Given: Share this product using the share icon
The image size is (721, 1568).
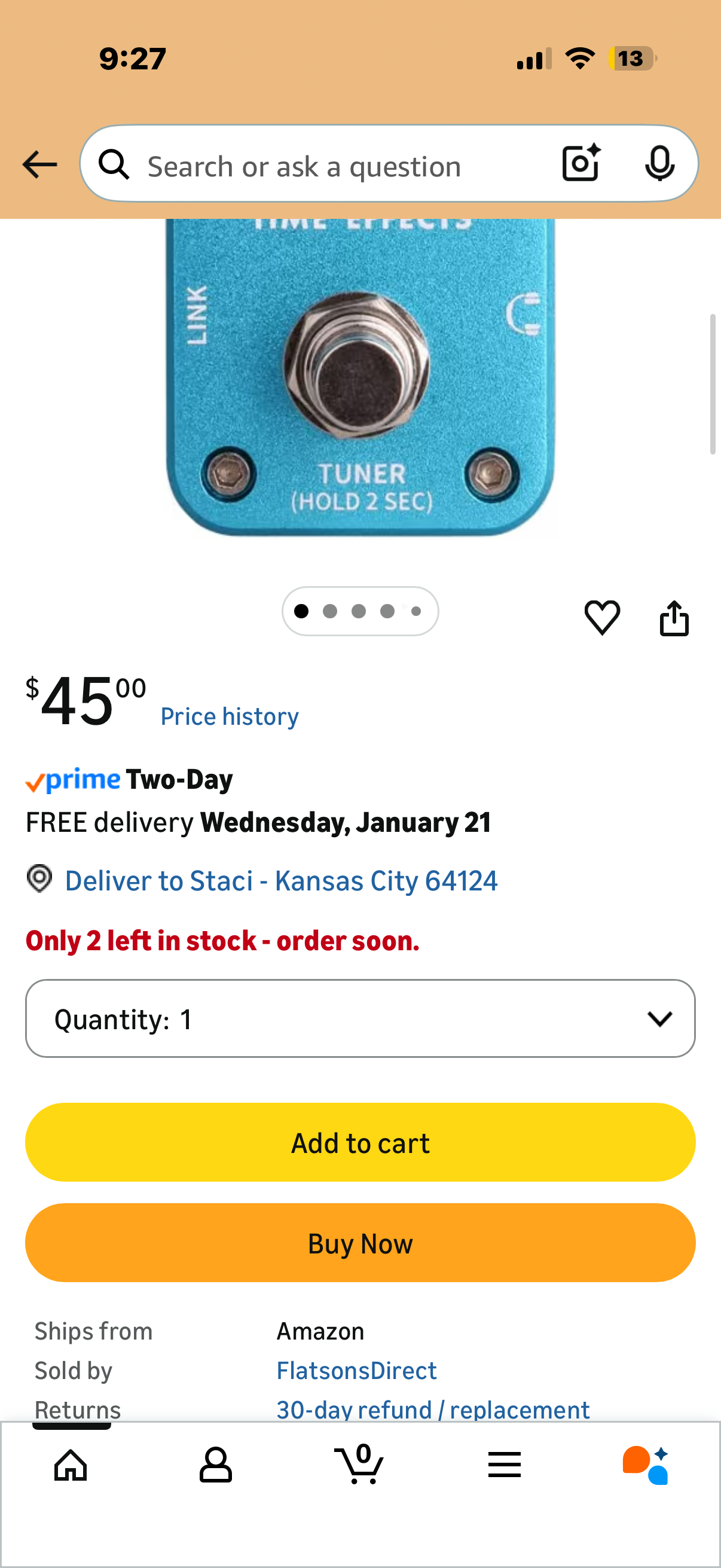Looking at the screenshot, I should 674,617.
